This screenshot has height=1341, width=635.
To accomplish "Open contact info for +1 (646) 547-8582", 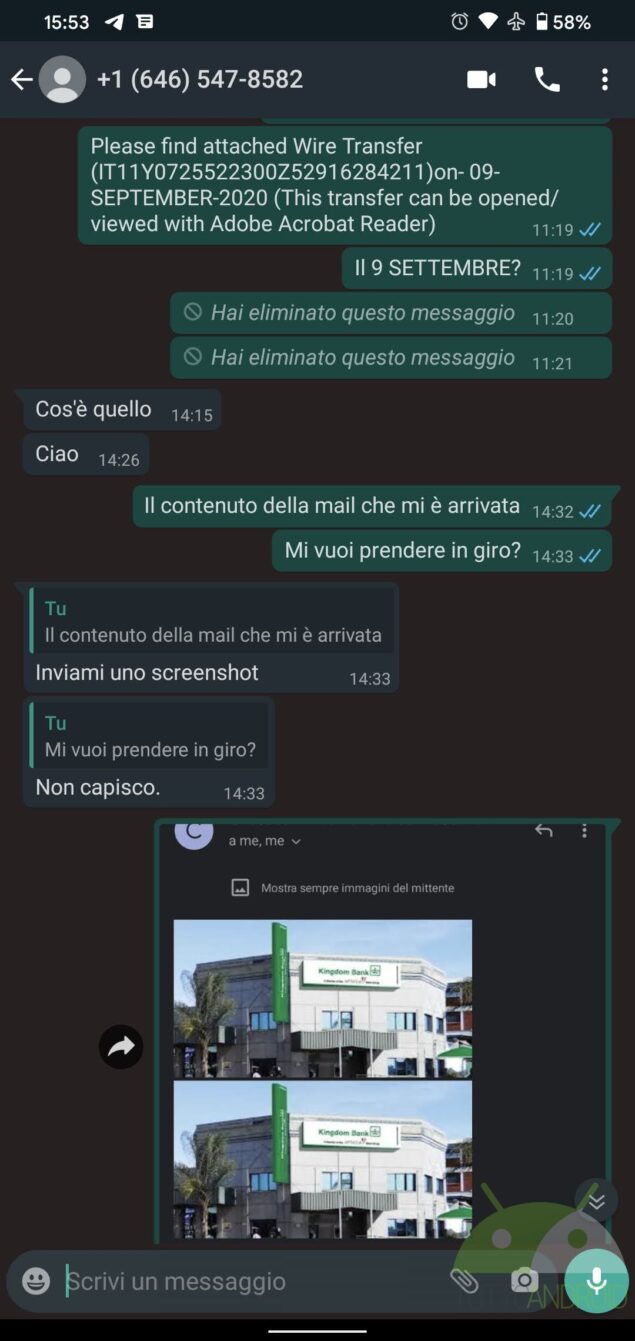I will [200, 80].
